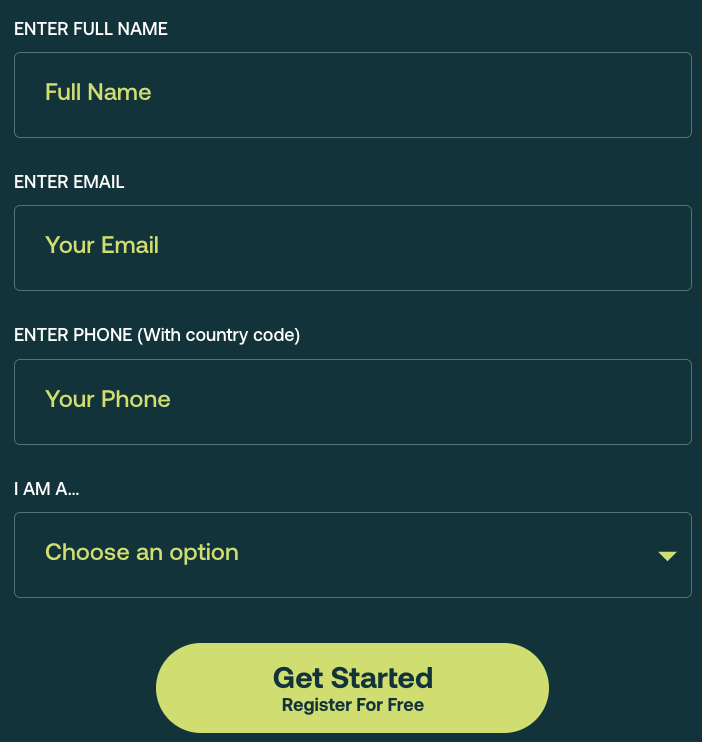Focus the Full Name text field
The width and height of the screenshot is (702, 742).
coord(352,95)
